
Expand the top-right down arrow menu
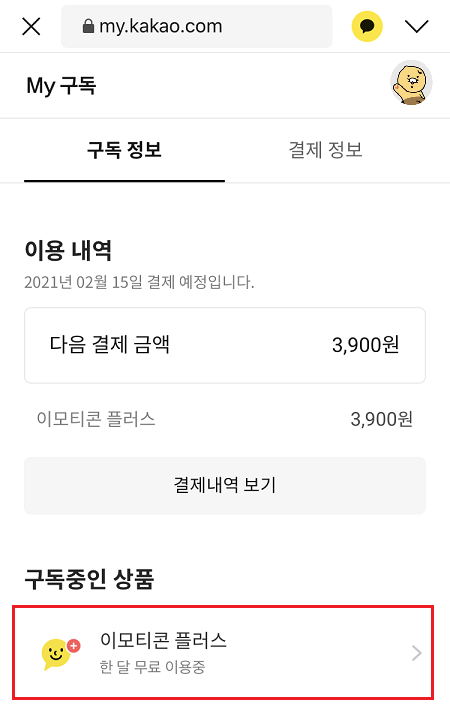417,26
